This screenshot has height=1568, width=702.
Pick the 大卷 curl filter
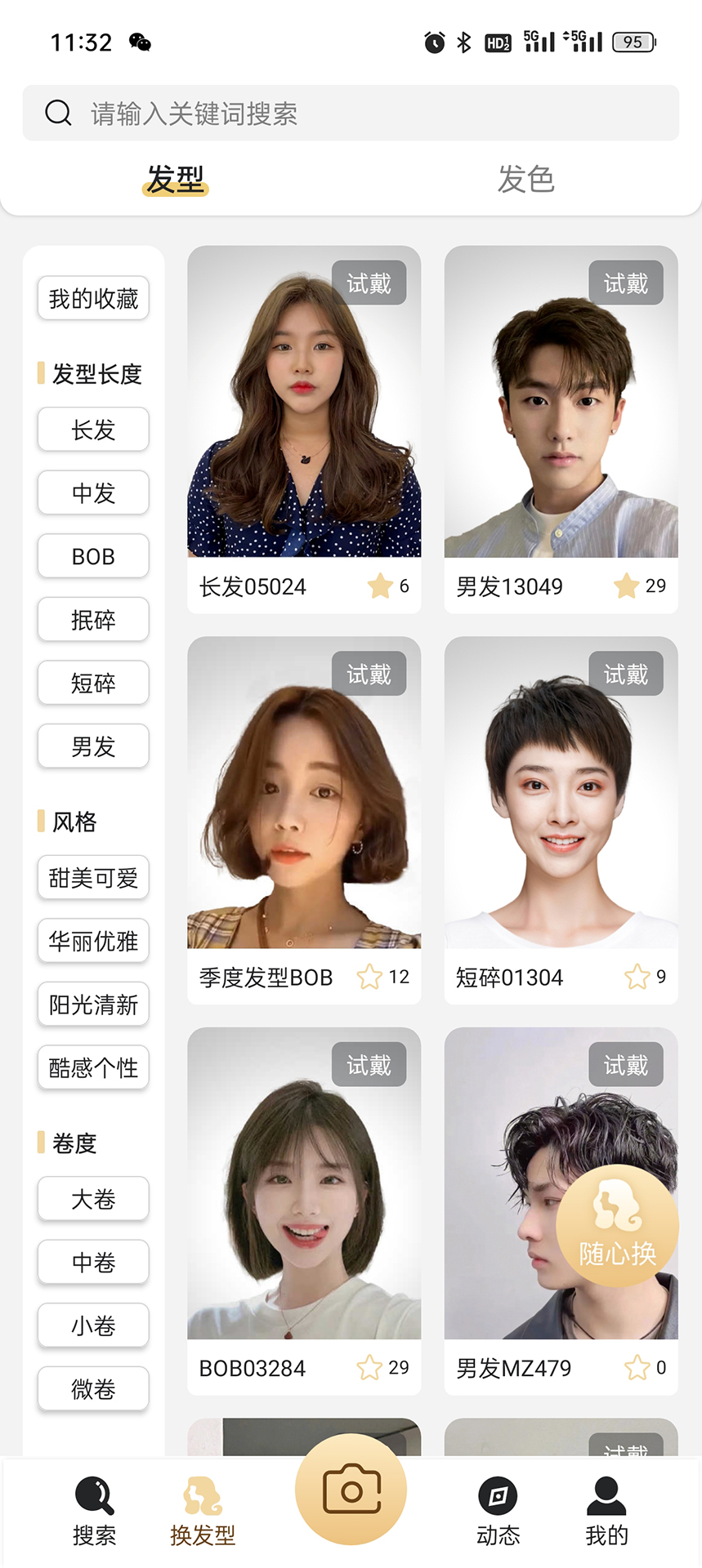point(93,1199)
